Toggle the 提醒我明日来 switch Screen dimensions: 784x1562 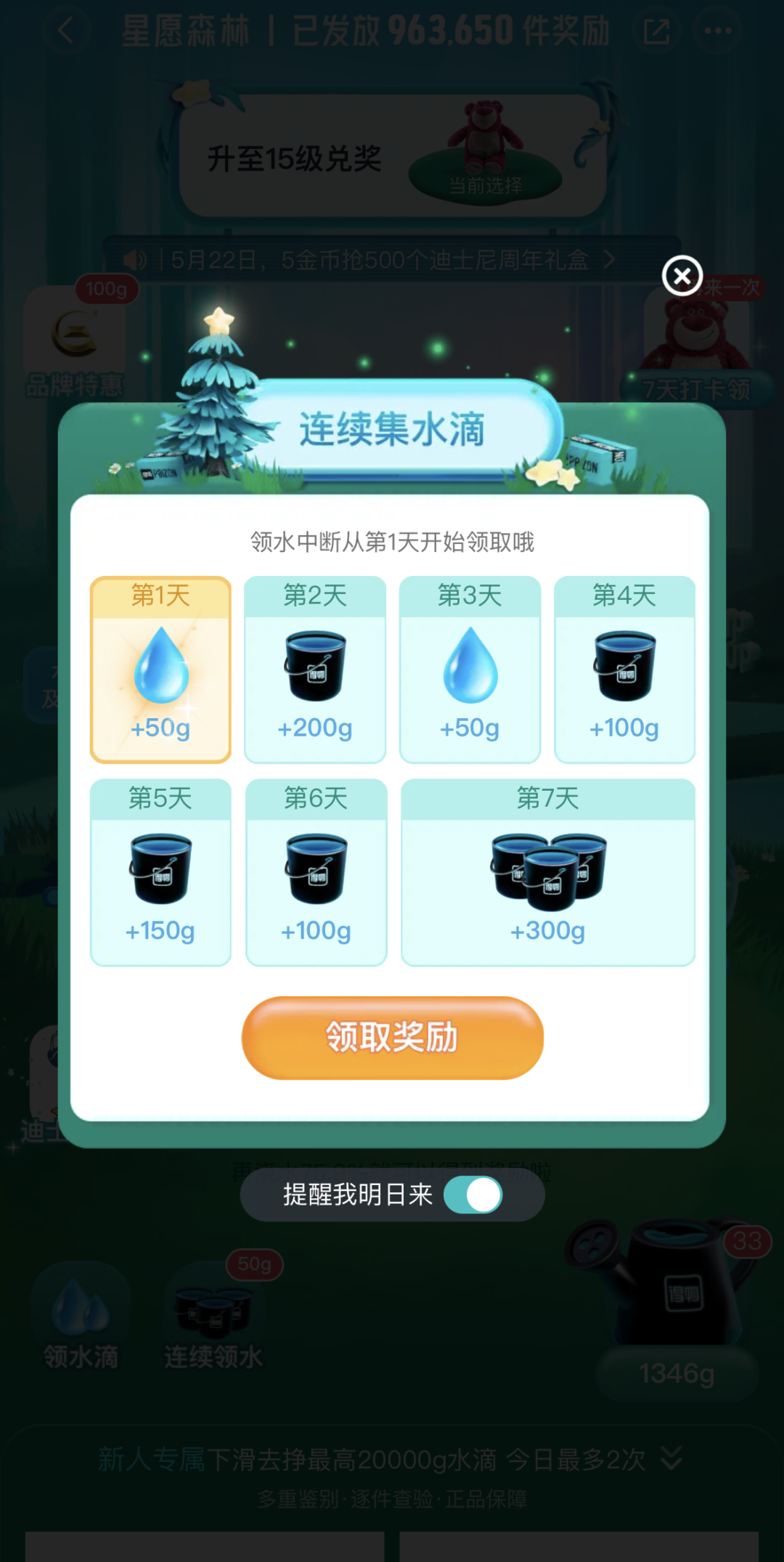pos(473,1195)
